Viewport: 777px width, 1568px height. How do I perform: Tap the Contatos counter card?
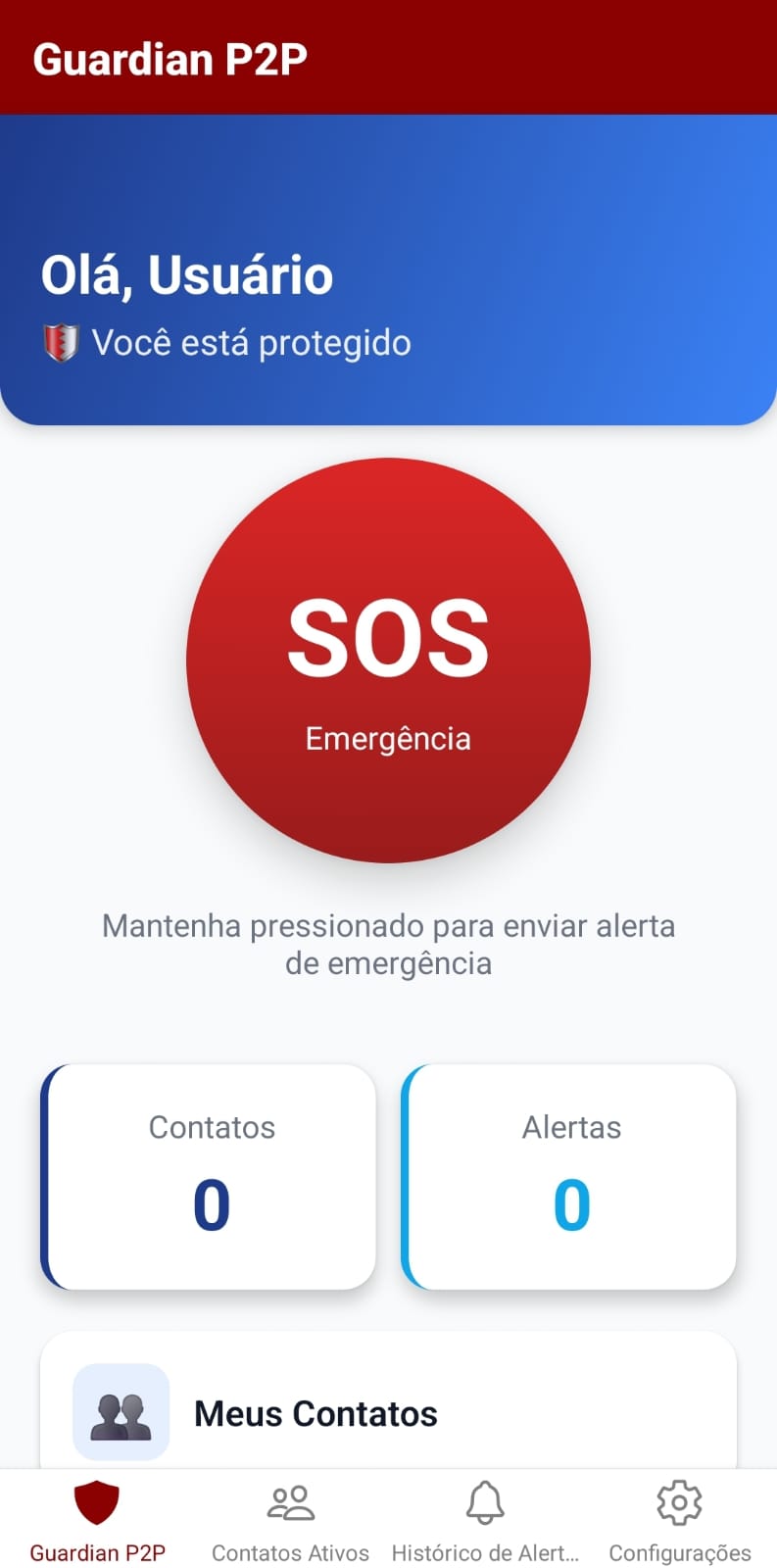(209, 1176)
